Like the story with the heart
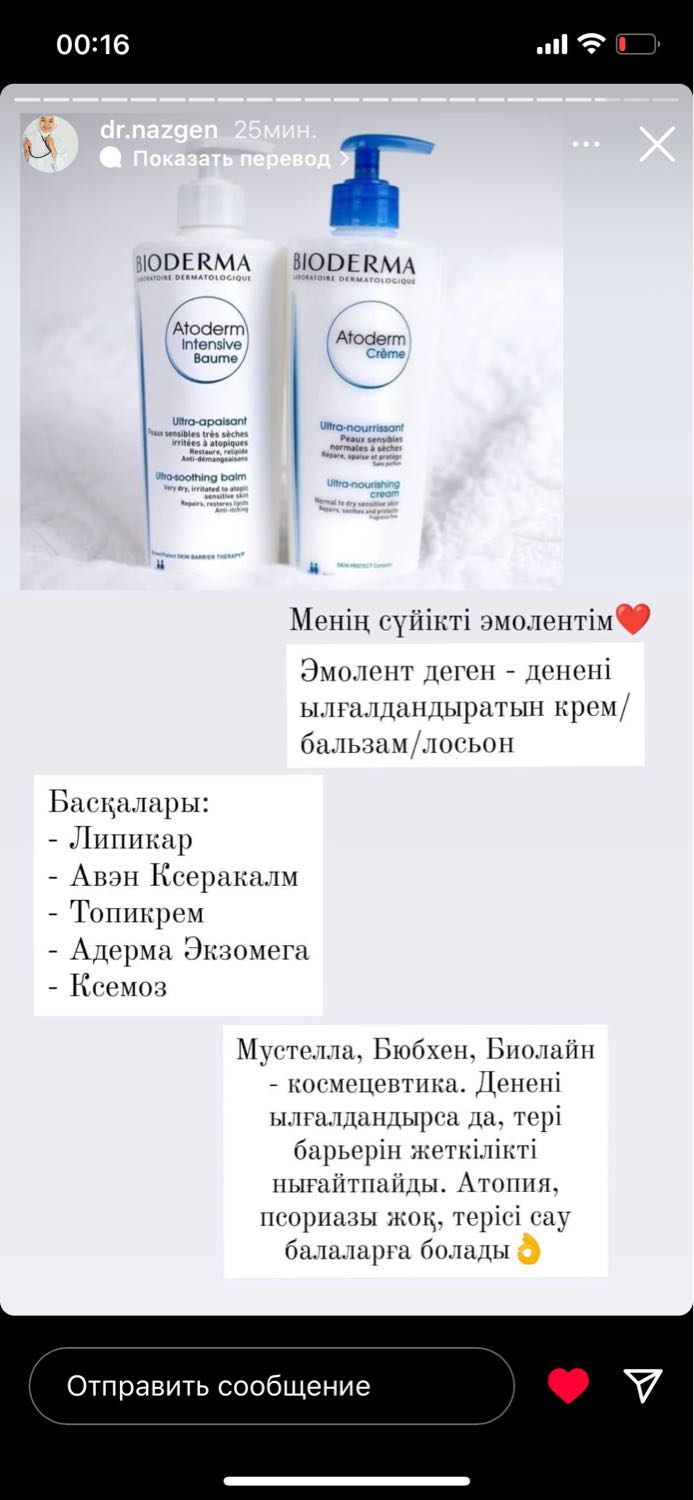The width and height of the screenshot is (694, 1500). tap(568, 1386)
